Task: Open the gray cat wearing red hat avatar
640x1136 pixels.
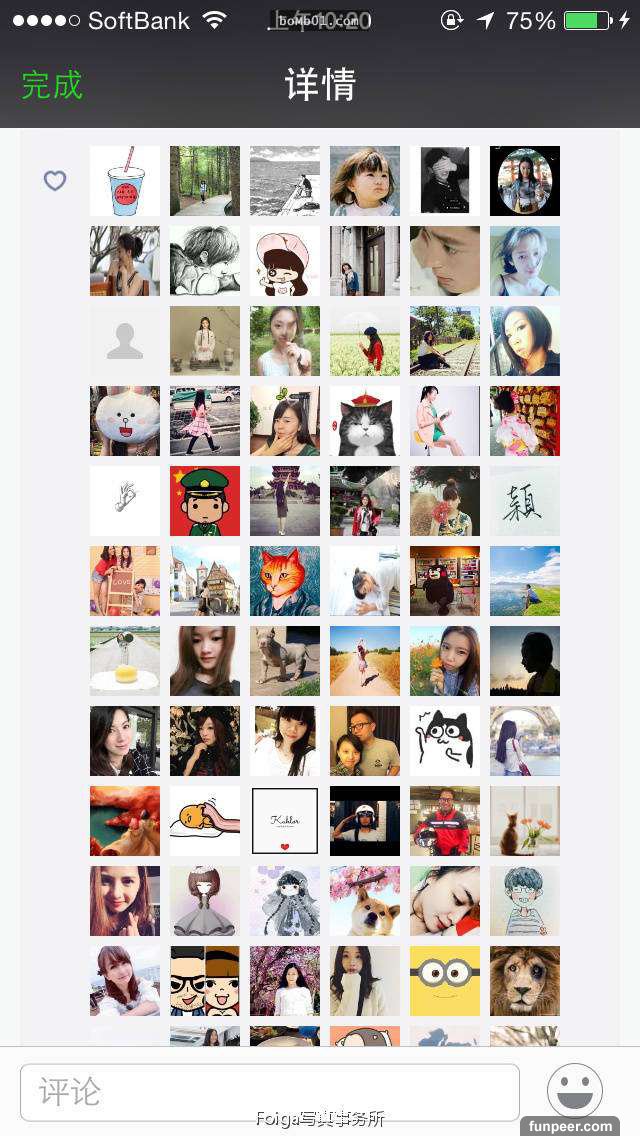Action: click(365, 421)
